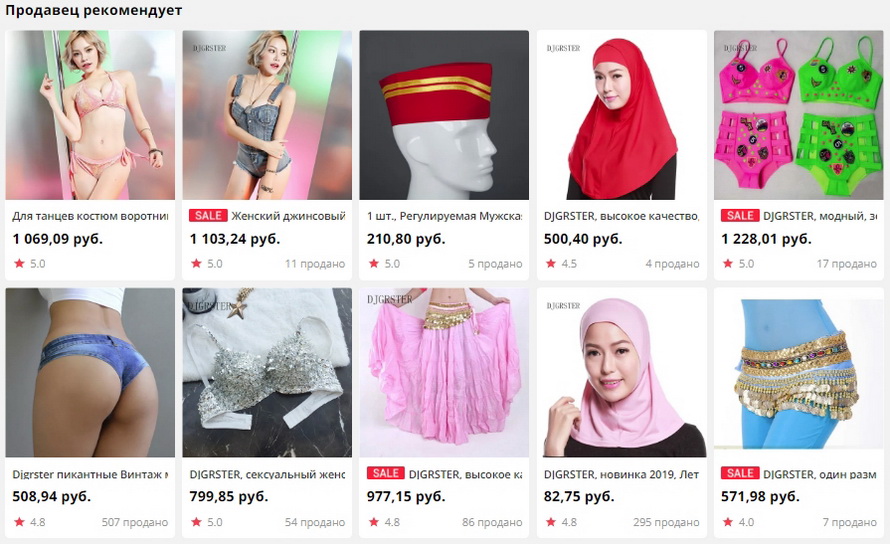Open the neon bikini set card for 1 228,01 руб.

pos(798,115)
